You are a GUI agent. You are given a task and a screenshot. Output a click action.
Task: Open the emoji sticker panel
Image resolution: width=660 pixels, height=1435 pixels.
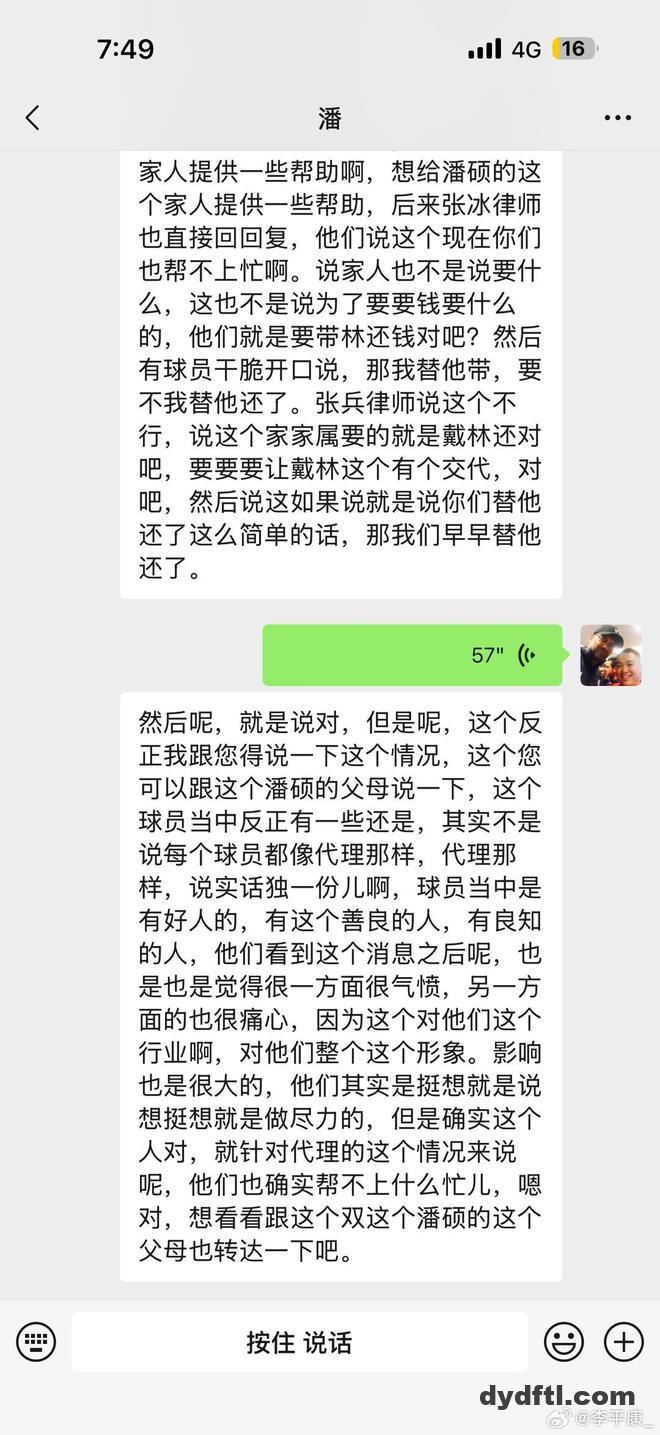[x=563, y=1341]
